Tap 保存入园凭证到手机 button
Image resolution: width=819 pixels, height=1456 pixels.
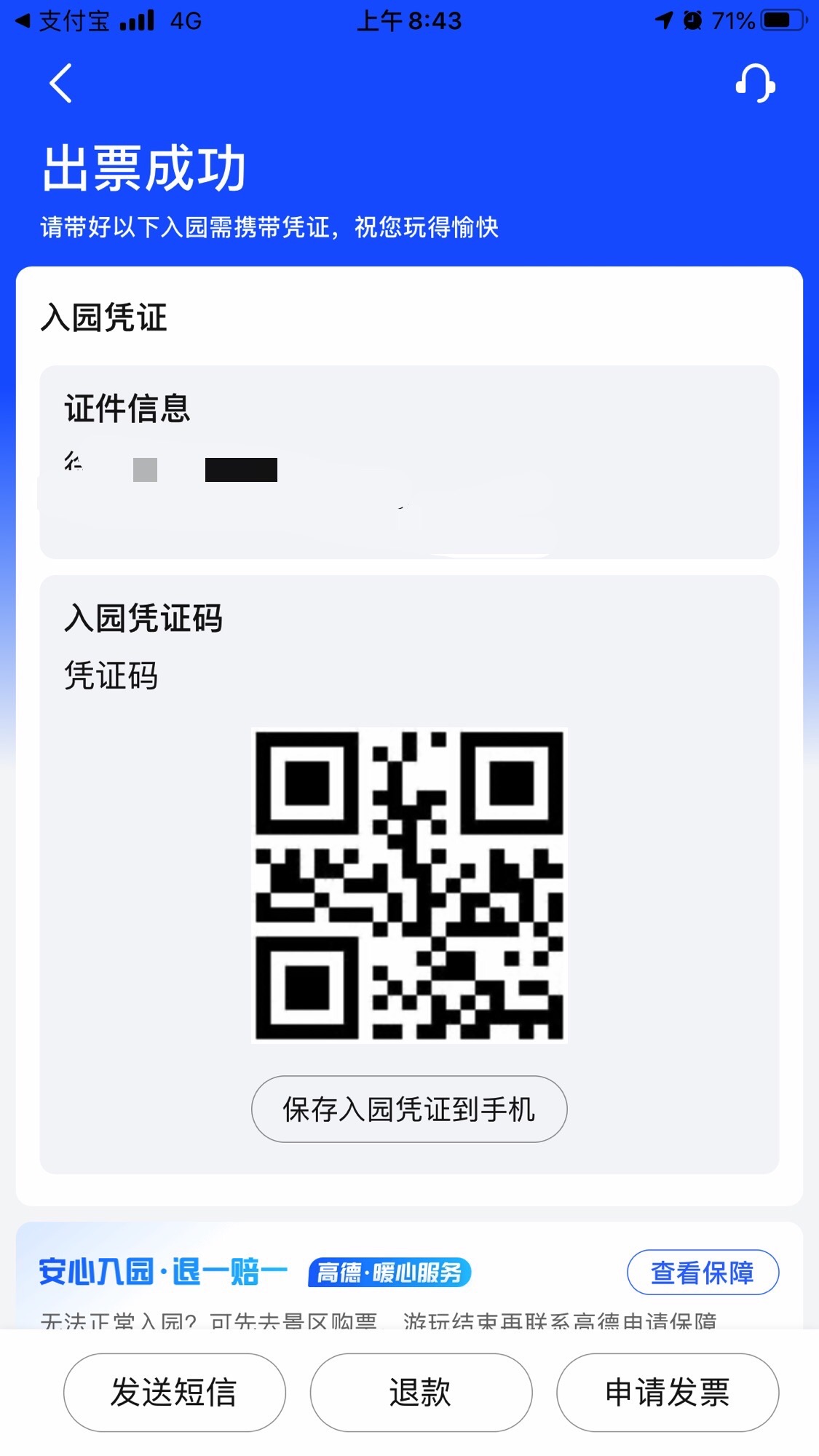409,1109
